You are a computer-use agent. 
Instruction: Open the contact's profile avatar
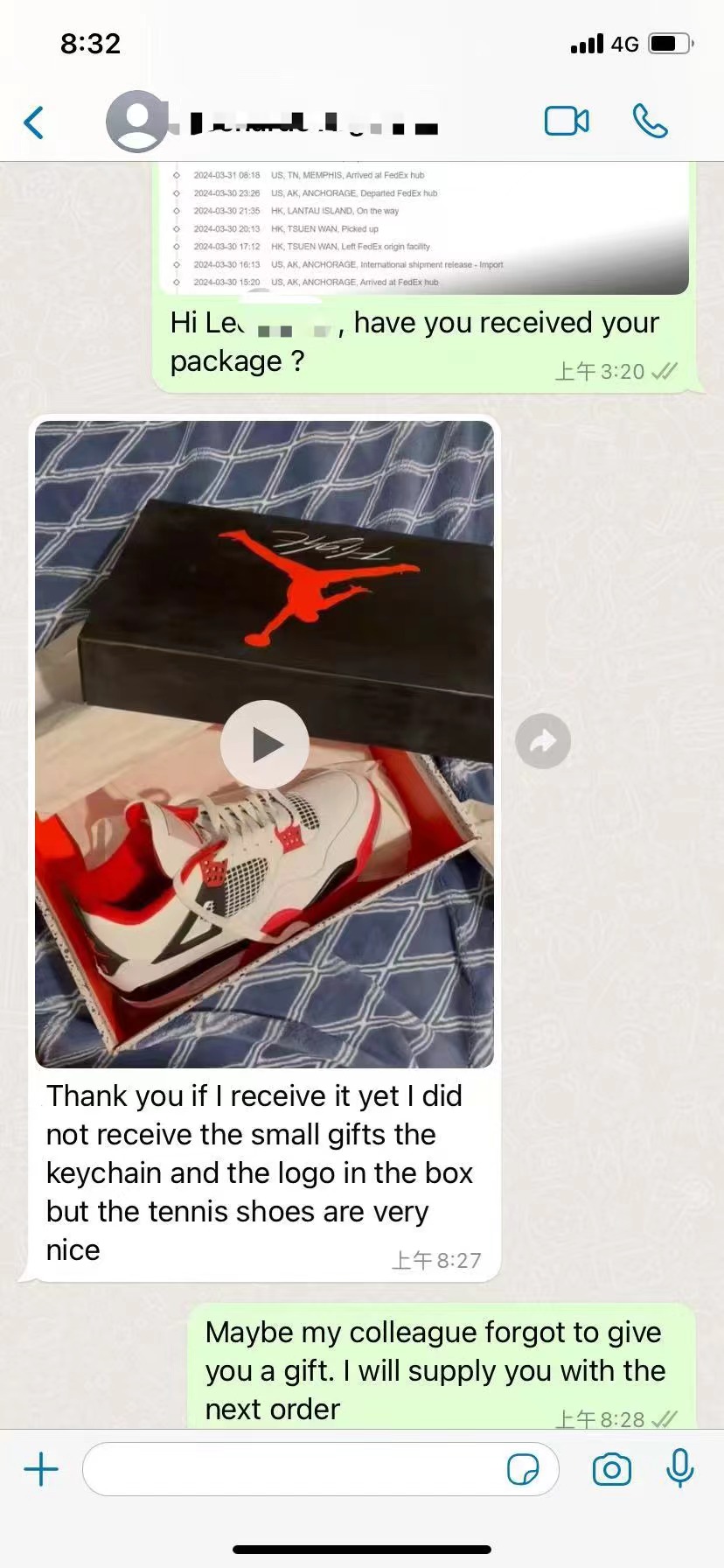tap(137, 122)
